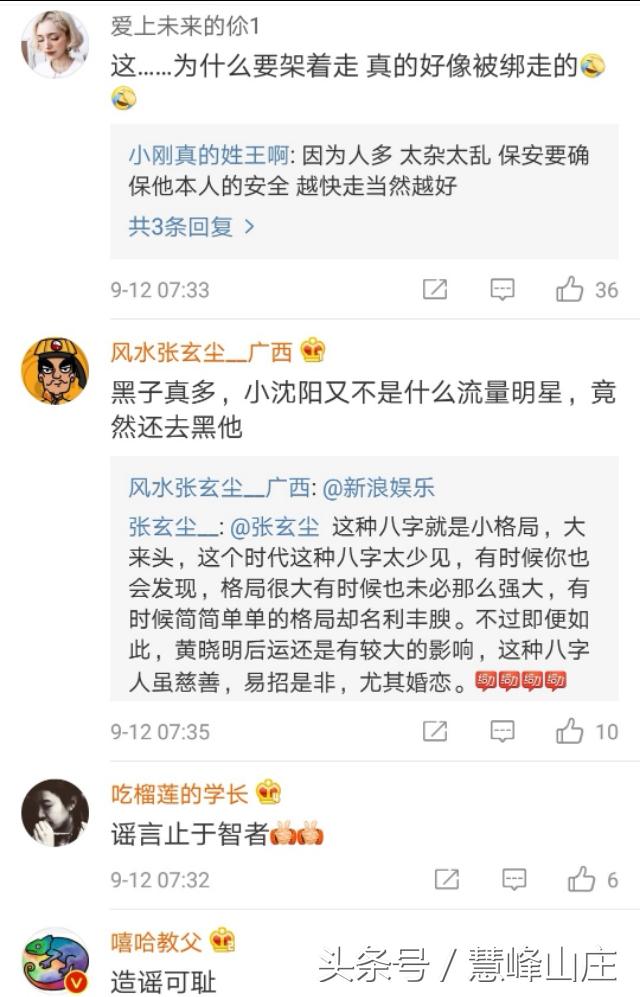Repost 风水张玄尘__广西's comment
Screen dimensions: 640x997
point(435,731)
